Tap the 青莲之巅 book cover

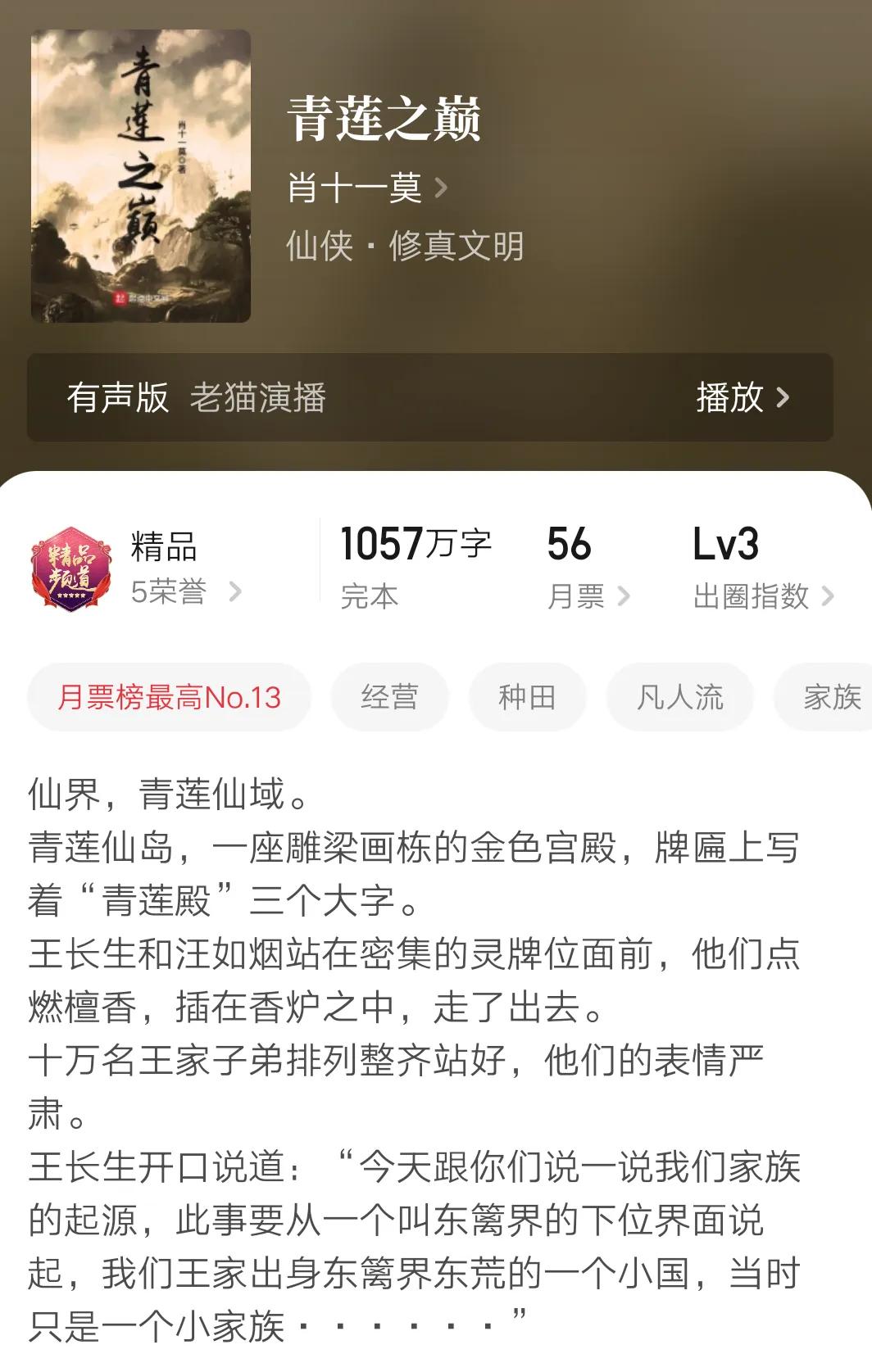click(x=141, y=176)
